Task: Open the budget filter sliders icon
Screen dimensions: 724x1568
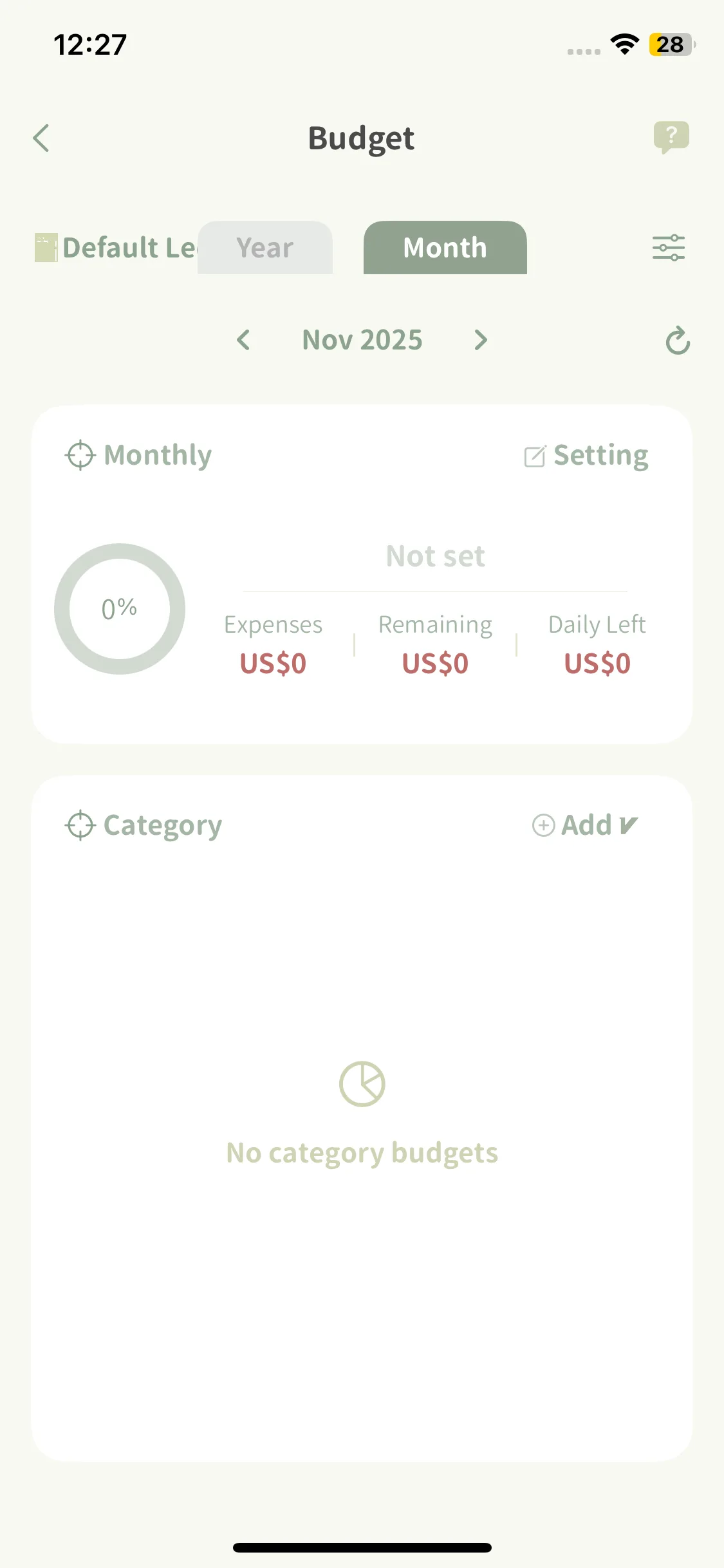Action: tap(669, 248)
